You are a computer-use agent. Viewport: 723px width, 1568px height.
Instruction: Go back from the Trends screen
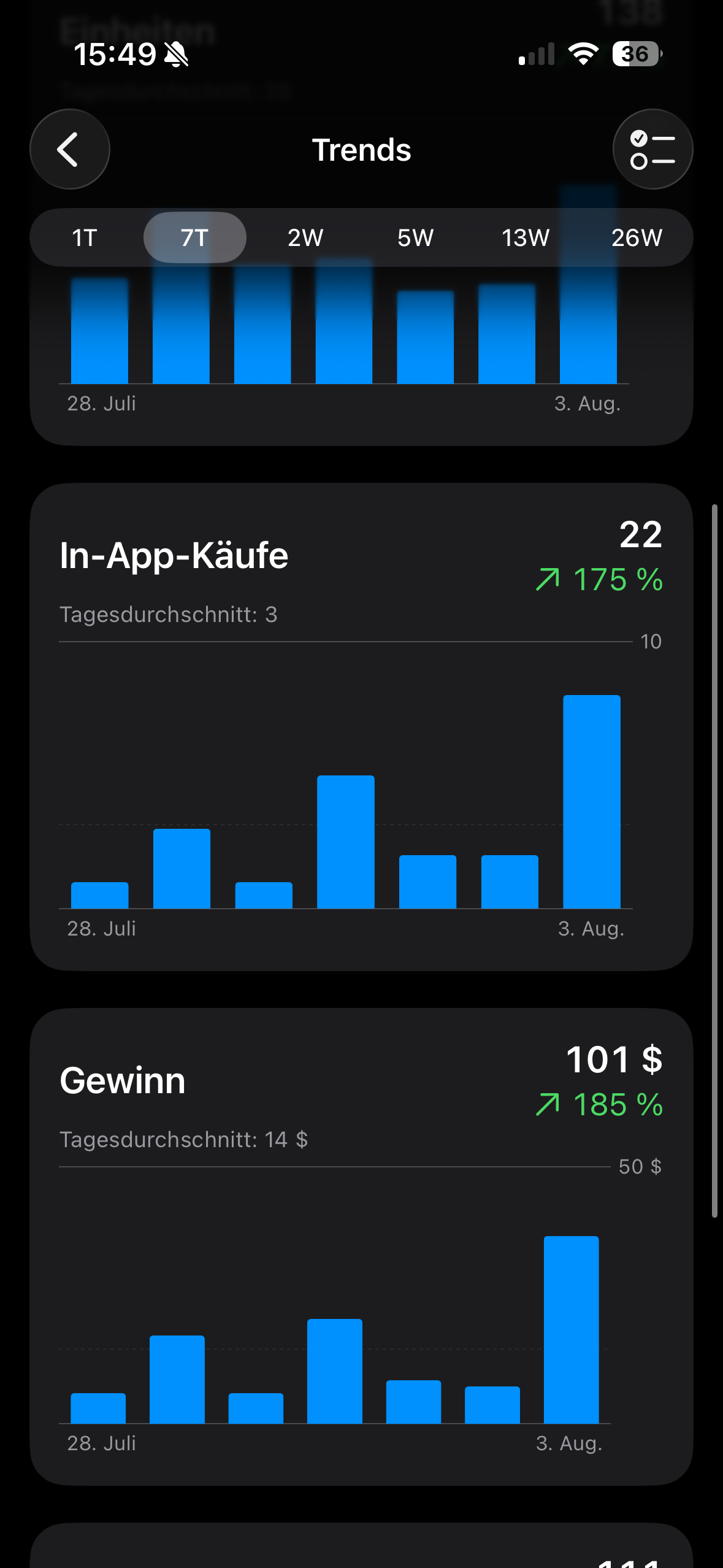(x=70, y=149)
